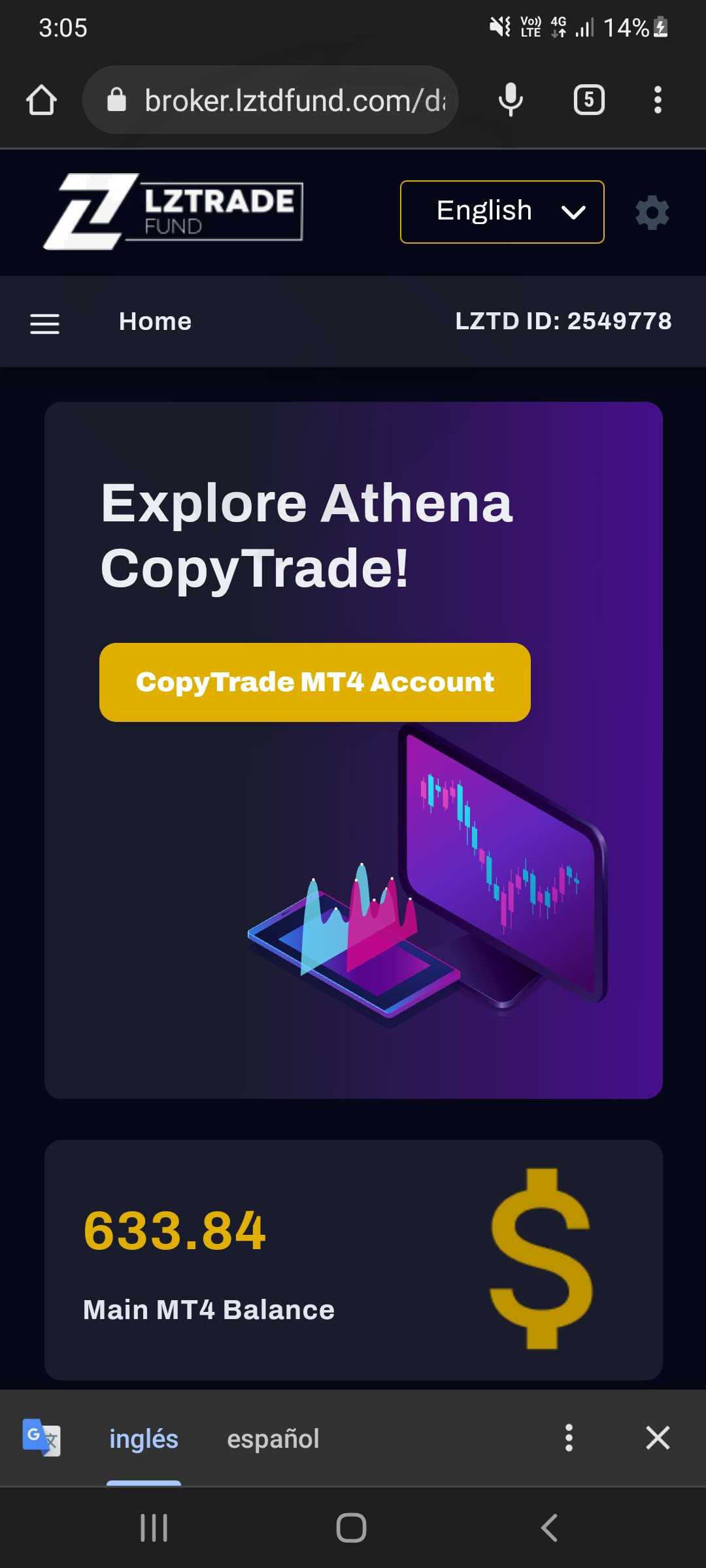Open the tab switcher showing 5 tabs
This screenshot has width=706, height=1568.
pyautogui.click(x=589, y=100)
